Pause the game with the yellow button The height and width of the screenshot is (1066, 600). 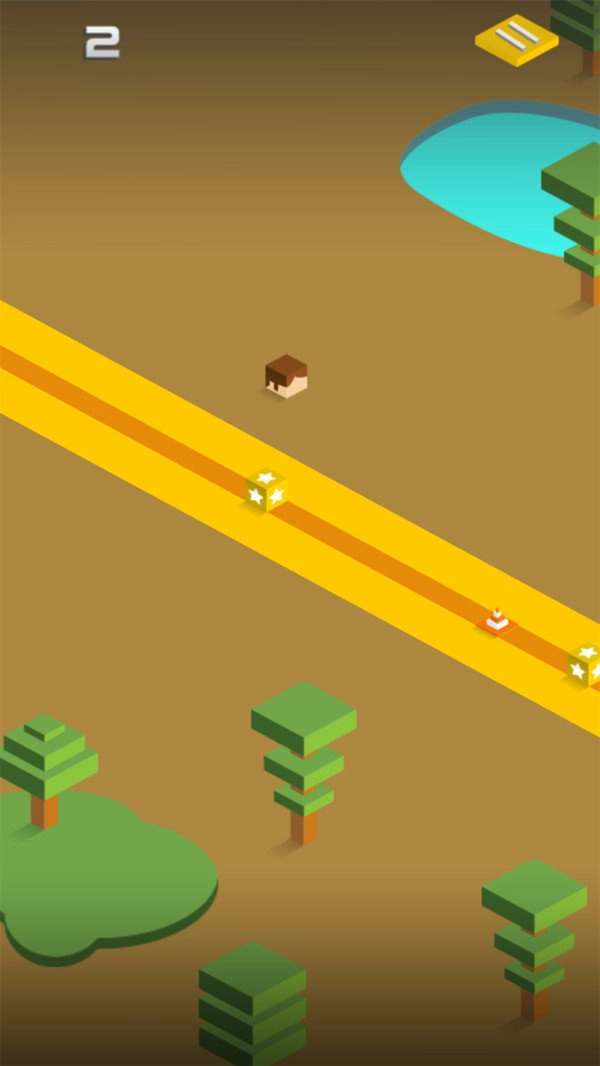coord(516,39)
